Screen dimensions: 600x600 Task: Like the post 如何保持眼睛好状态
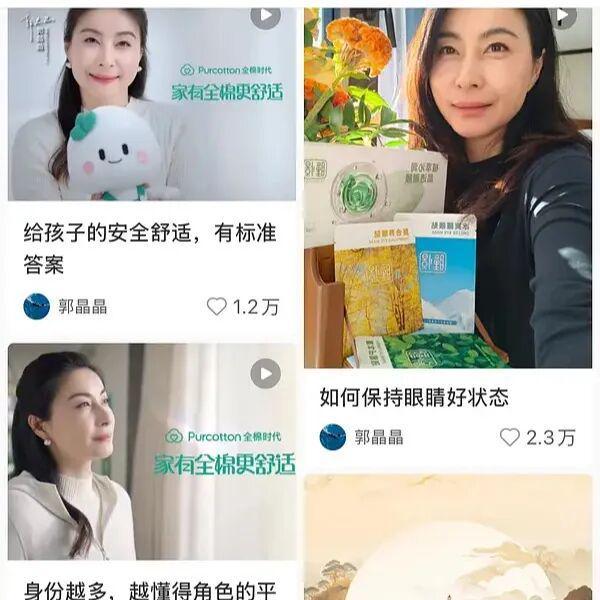coord(510,437)
